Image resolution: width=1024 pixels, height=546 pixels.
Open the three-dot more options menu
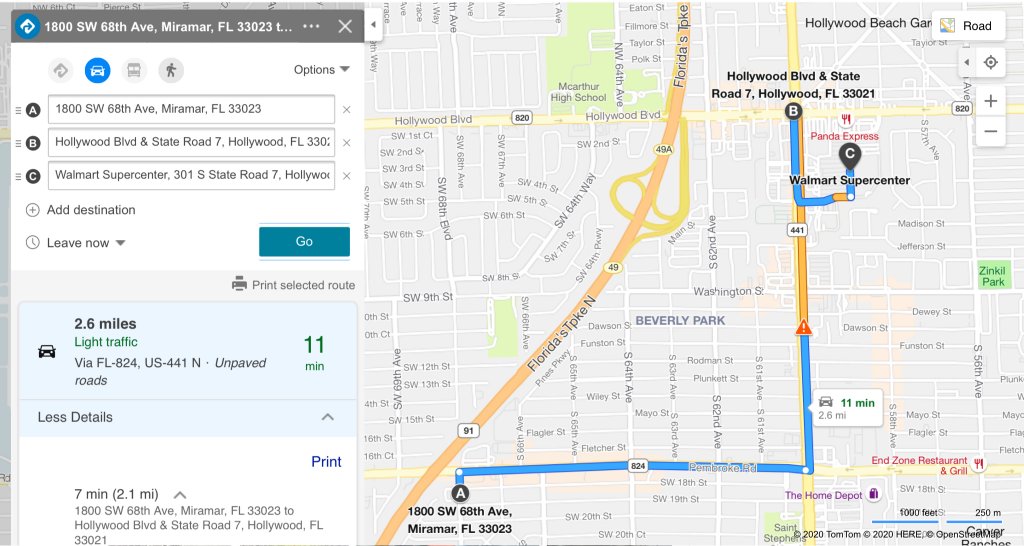click(x=311, y=27)
